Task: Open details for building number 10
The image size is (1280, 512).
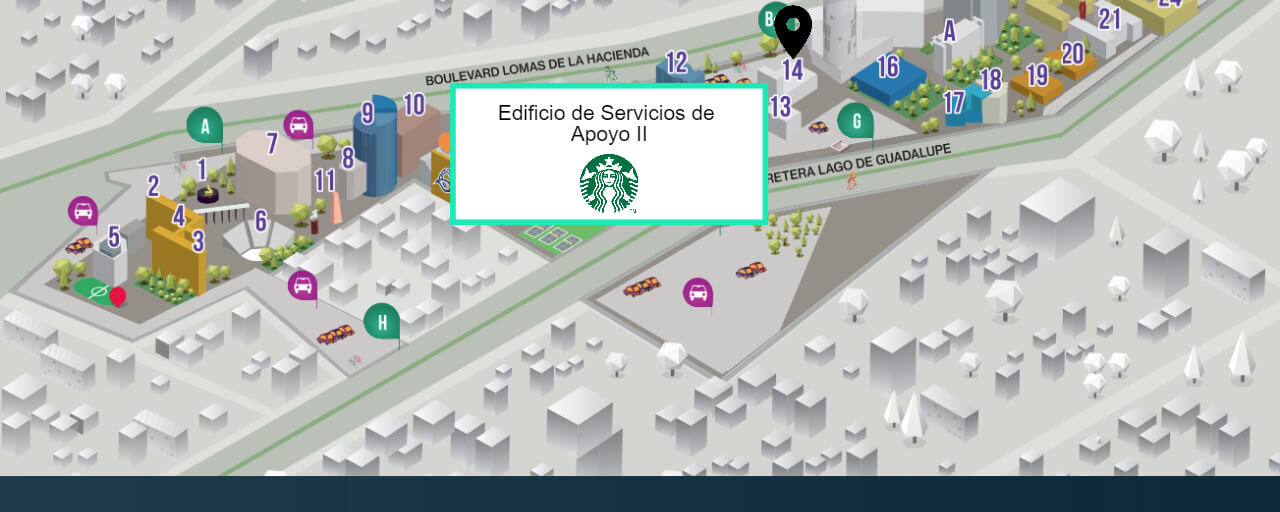Action: tap(414, 105)
